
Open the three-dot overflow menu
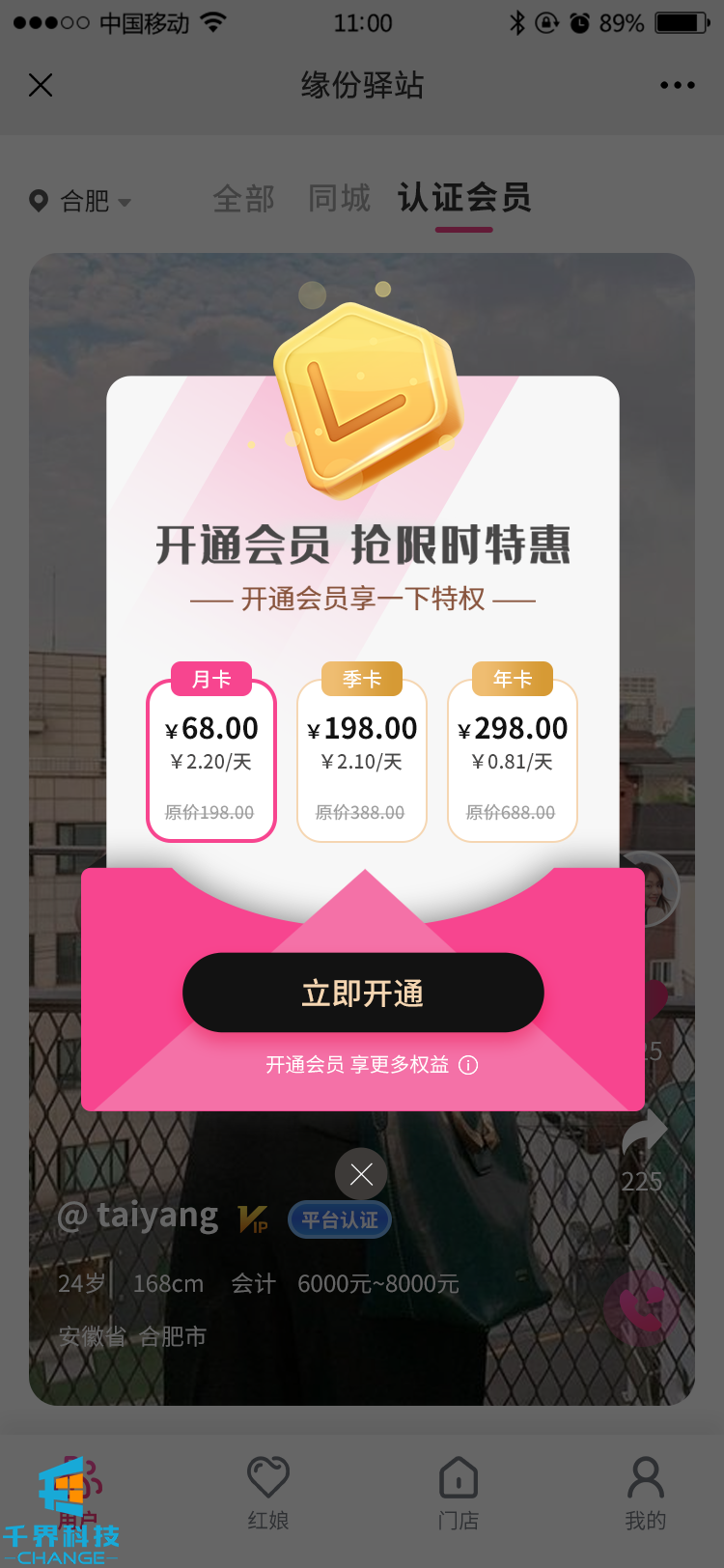coord(677,85)
